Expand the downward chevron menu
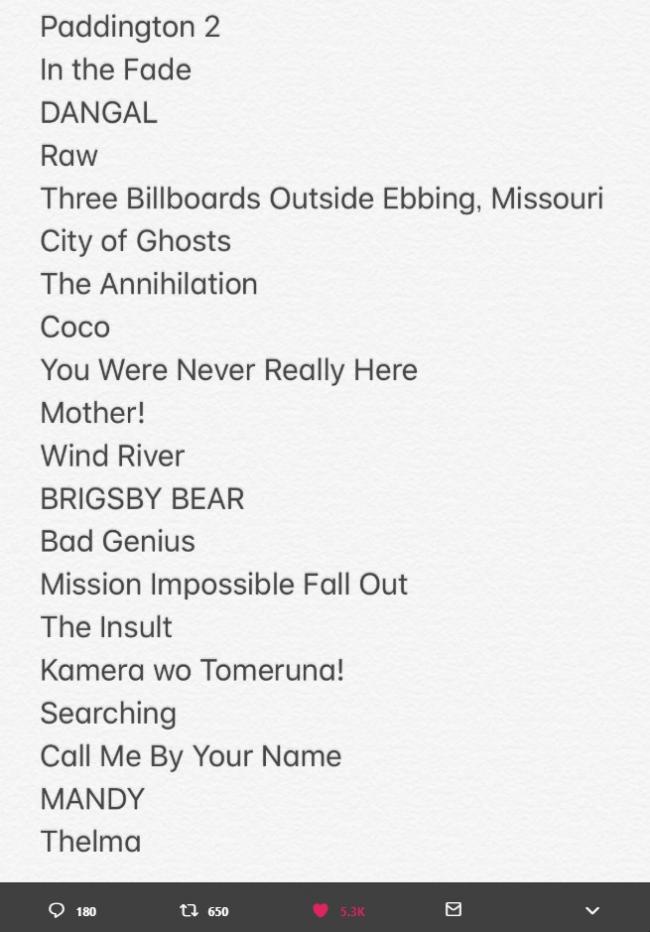650x932 pixels. [x=592, y=910]
